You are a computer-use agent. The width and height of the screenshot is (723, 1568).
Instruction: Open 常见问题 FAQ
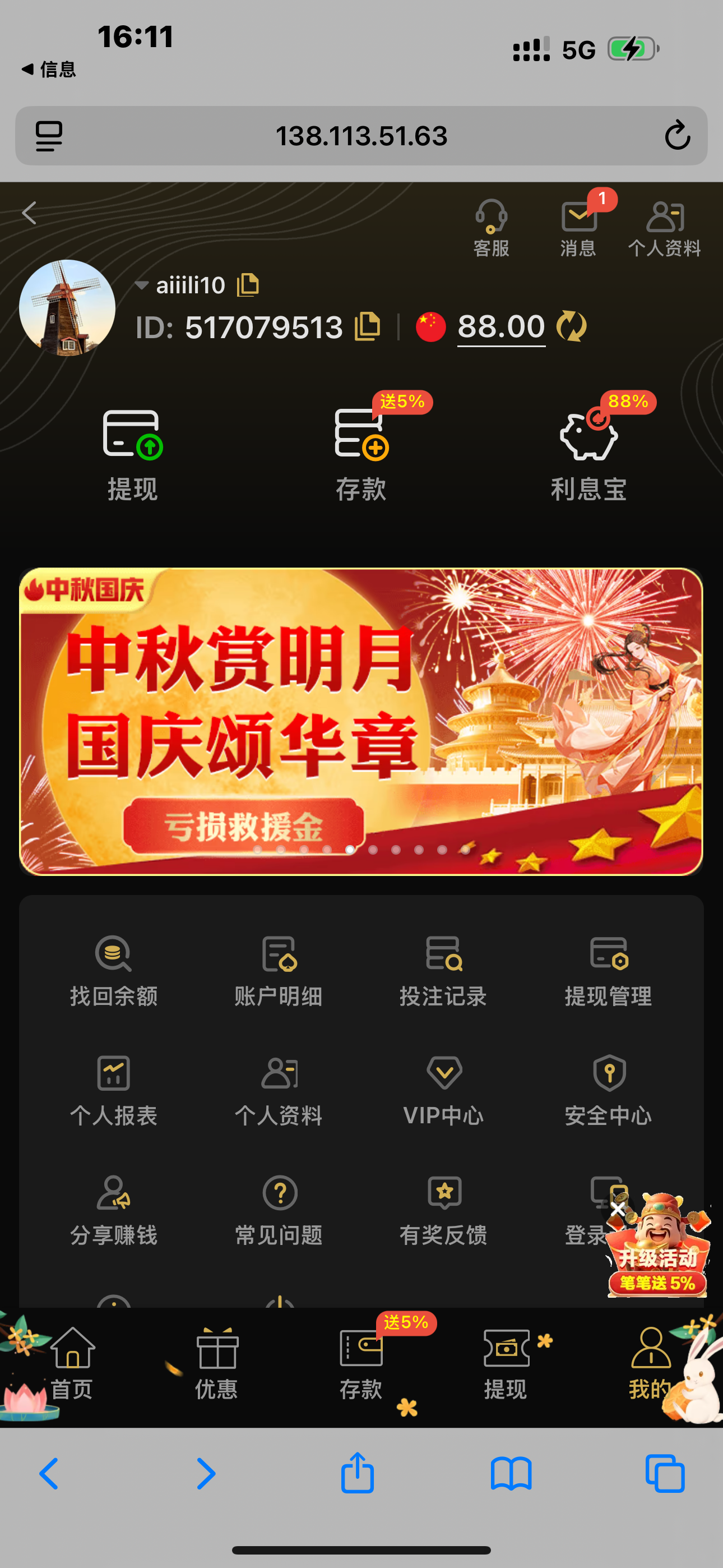click(x=279, y=1209)
